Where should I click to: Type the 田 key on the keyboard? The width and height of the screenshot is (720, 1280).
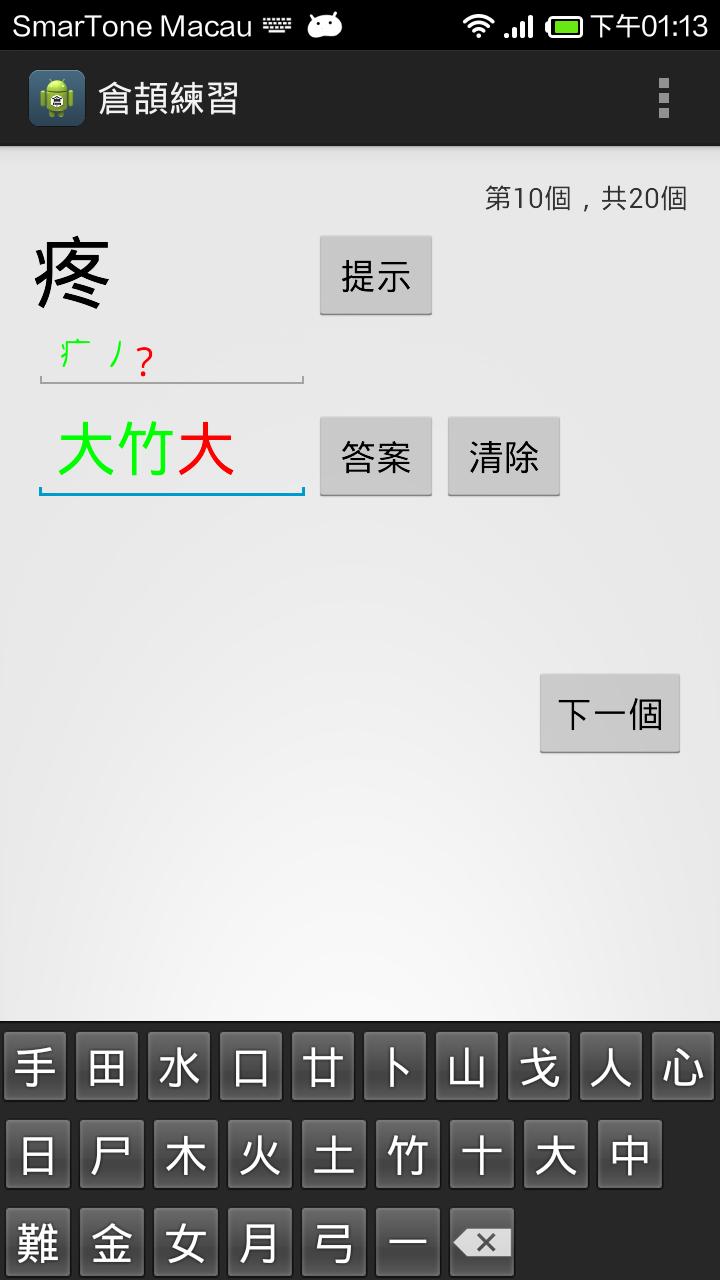pyautogui.click(x=107, y=1067)
